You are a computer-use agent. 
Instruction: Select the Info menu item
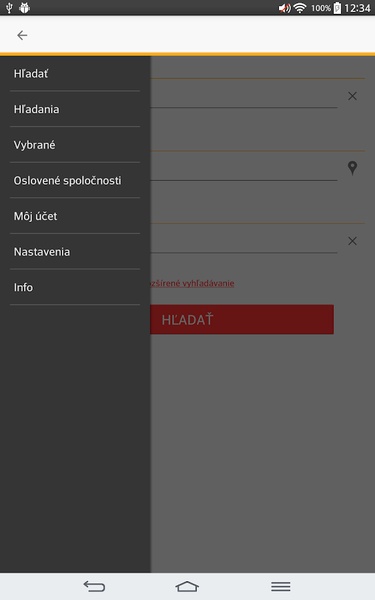pos(75,287)
